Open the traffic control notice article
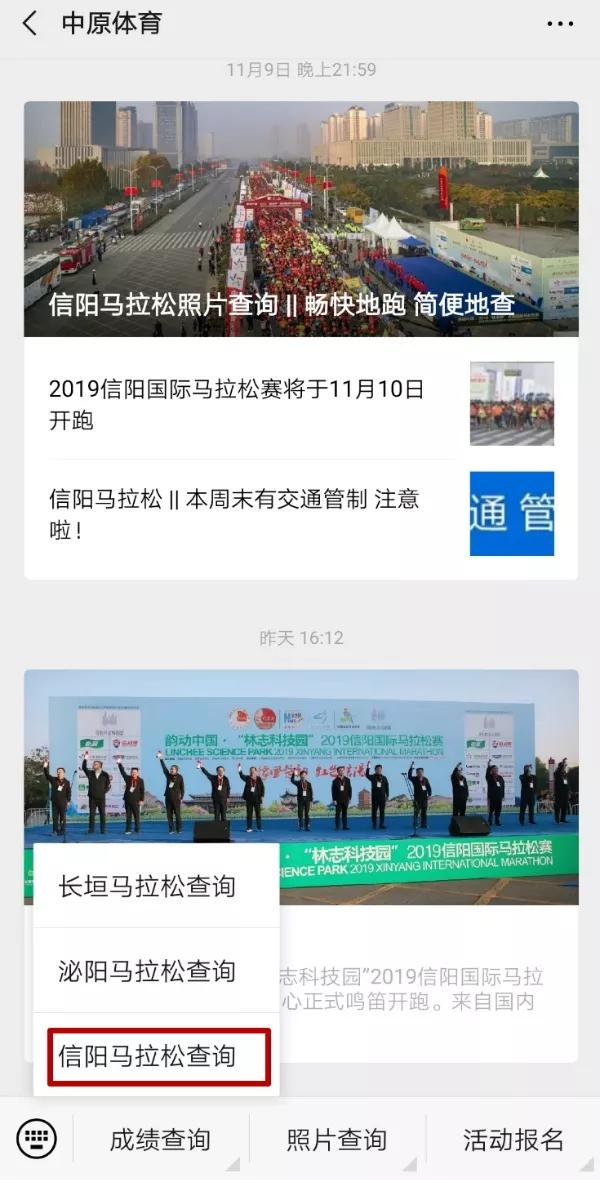This screenshot has height=1180, width=600. 301,514
